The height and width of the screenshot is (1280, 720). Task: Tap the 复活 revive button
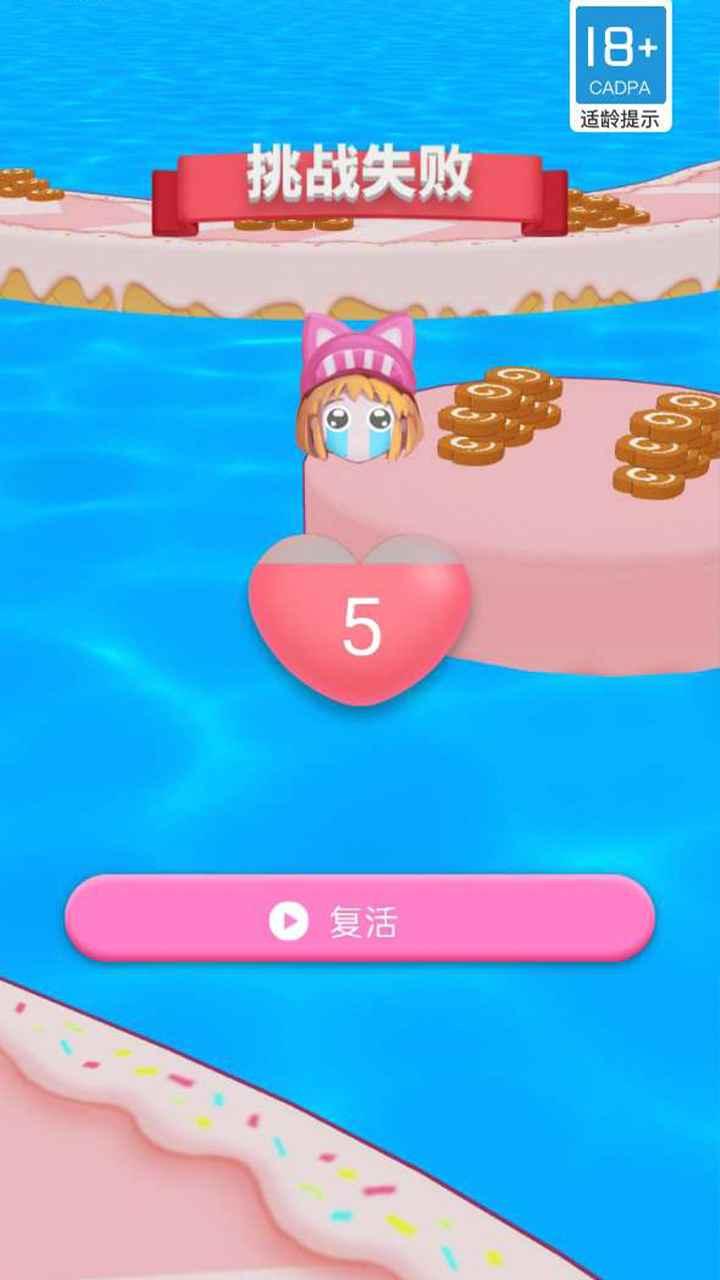click(360, 919)
